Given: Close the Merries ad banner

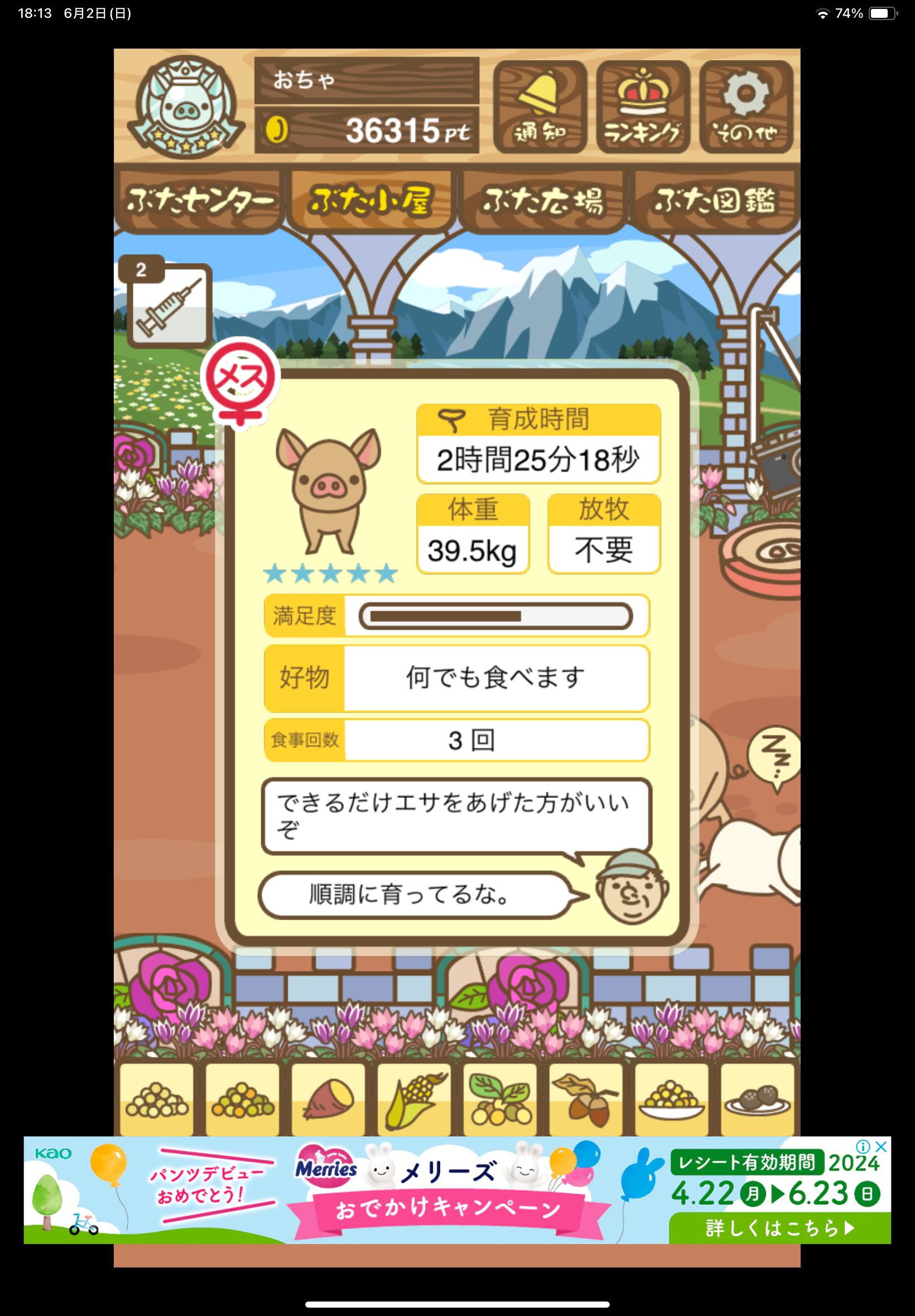Looking at the screenshot, I should 881,1146.
